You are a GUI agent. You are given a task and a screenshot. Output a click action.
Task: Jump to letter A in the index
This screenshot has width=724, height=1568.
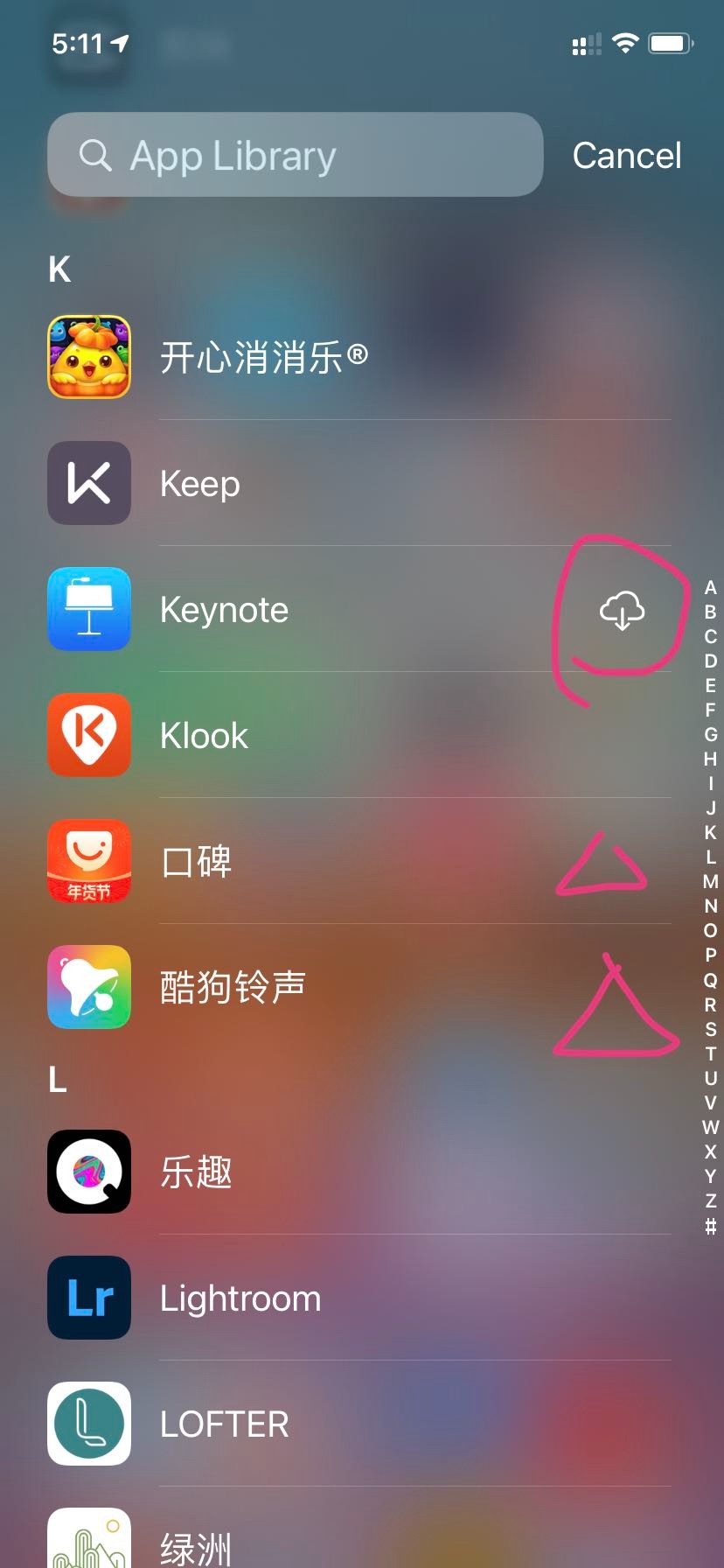click(x=710, y=587)
